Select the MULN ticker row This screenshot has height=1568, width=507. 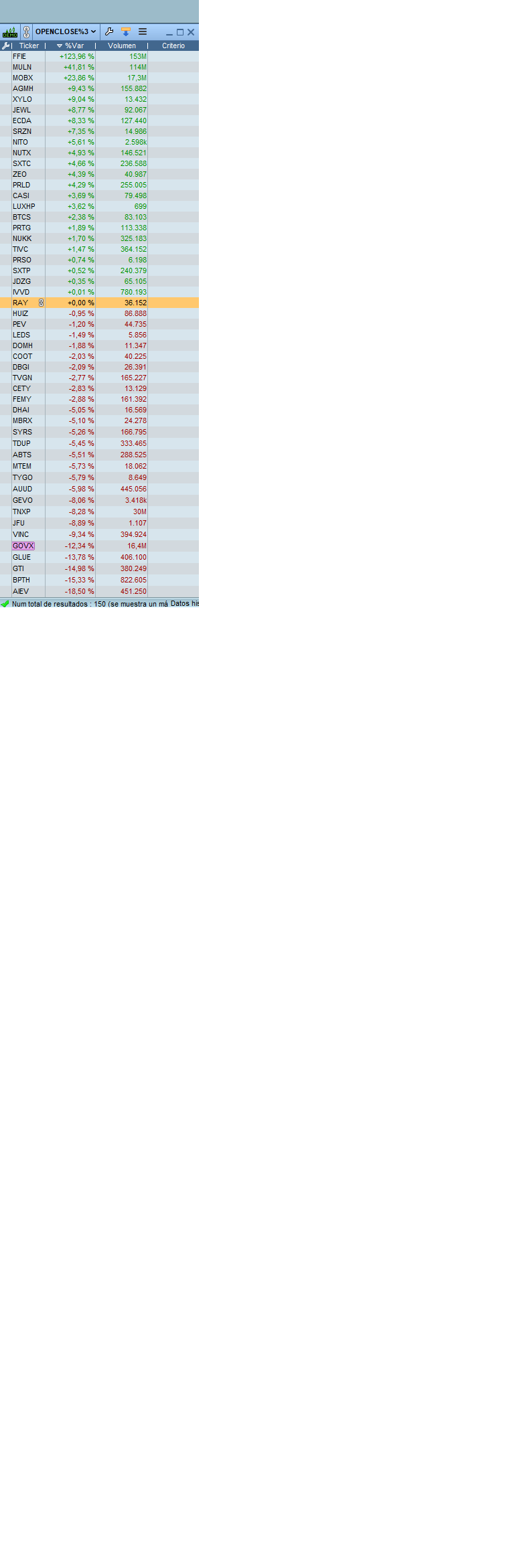22,68
